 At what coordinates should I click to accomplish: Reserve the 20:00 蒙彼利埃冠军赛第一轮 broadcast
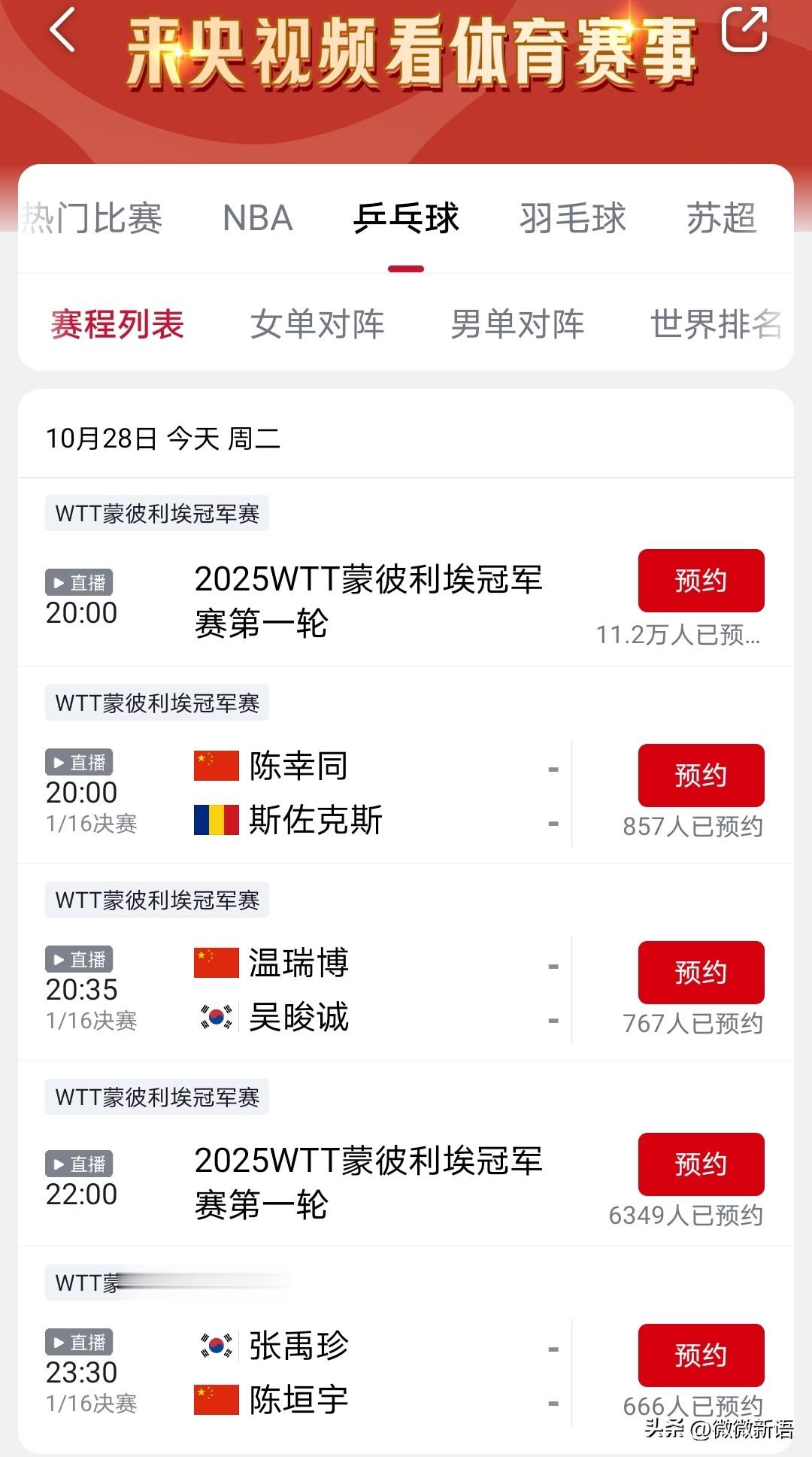coord(701,581)
